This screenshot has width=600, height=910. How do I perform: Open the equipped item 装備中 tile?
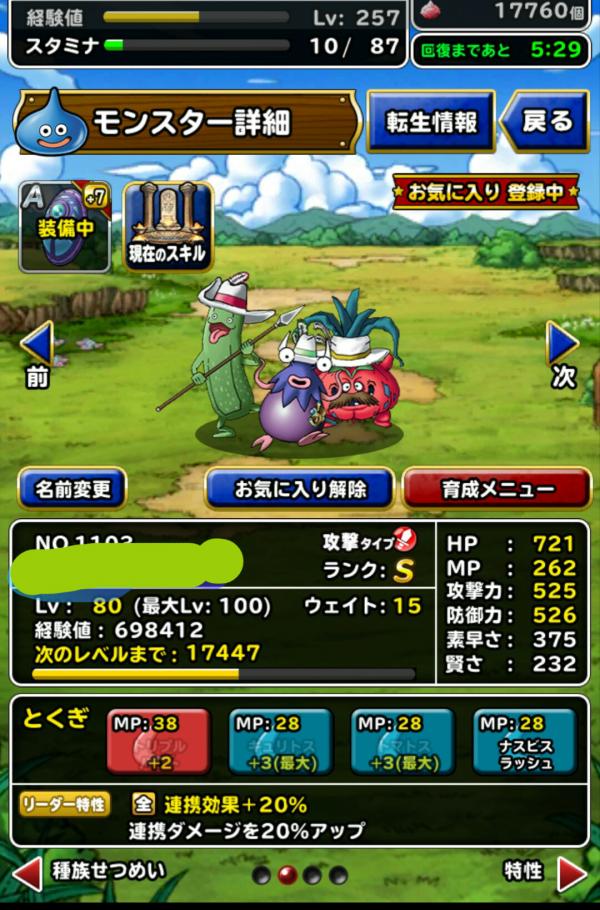click(65, 227)
